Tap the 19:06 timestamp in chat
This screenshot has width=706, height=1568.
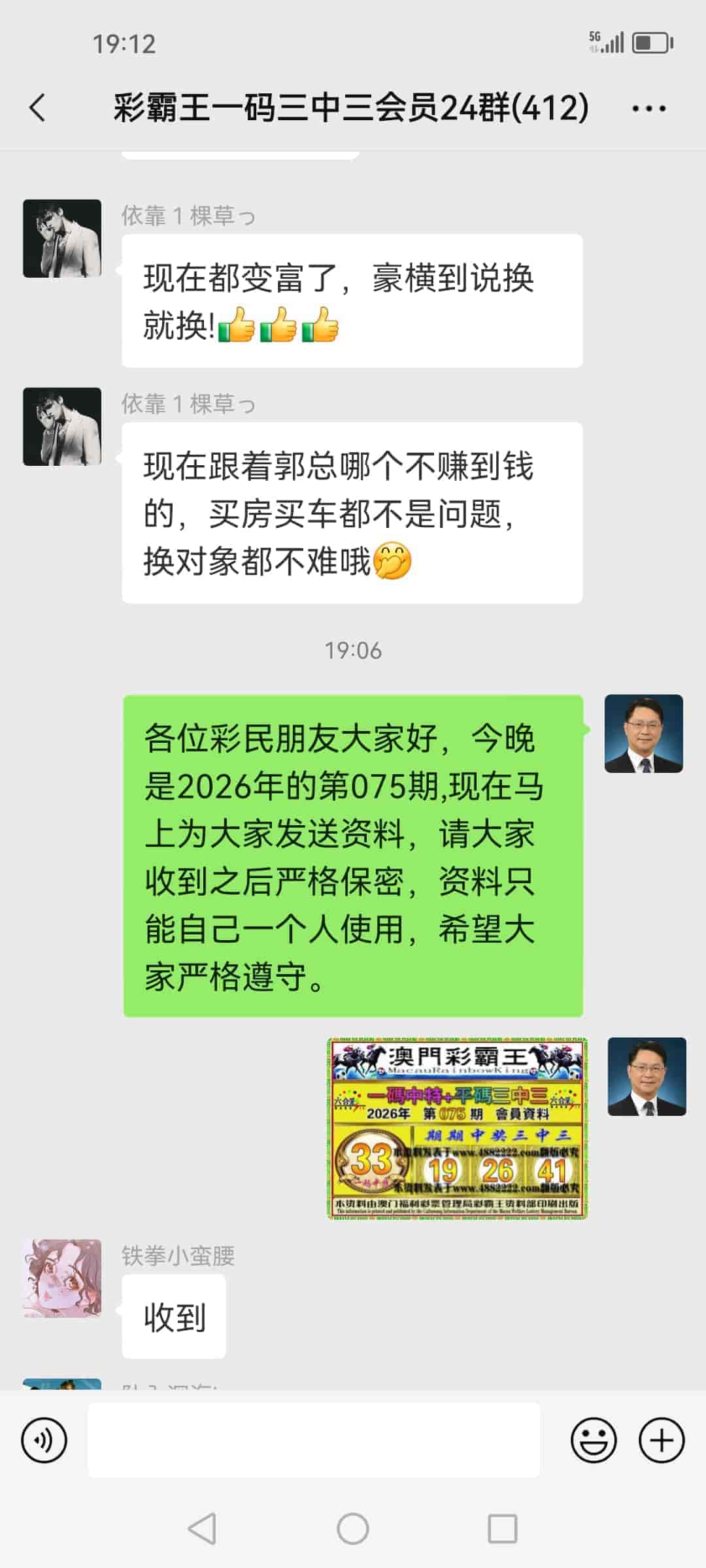tap(353, 650)
